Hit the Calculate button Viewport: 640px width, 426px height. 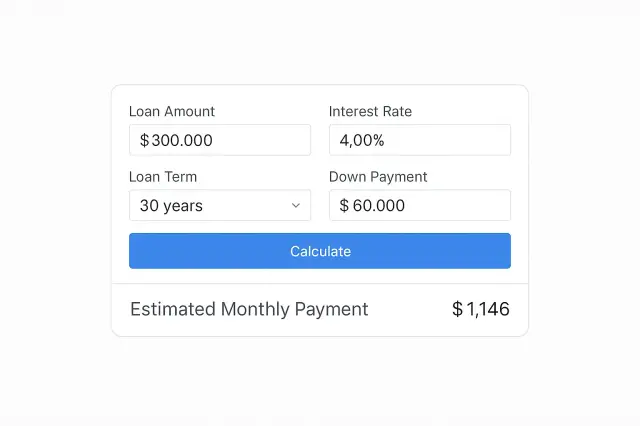pos(319,251)
